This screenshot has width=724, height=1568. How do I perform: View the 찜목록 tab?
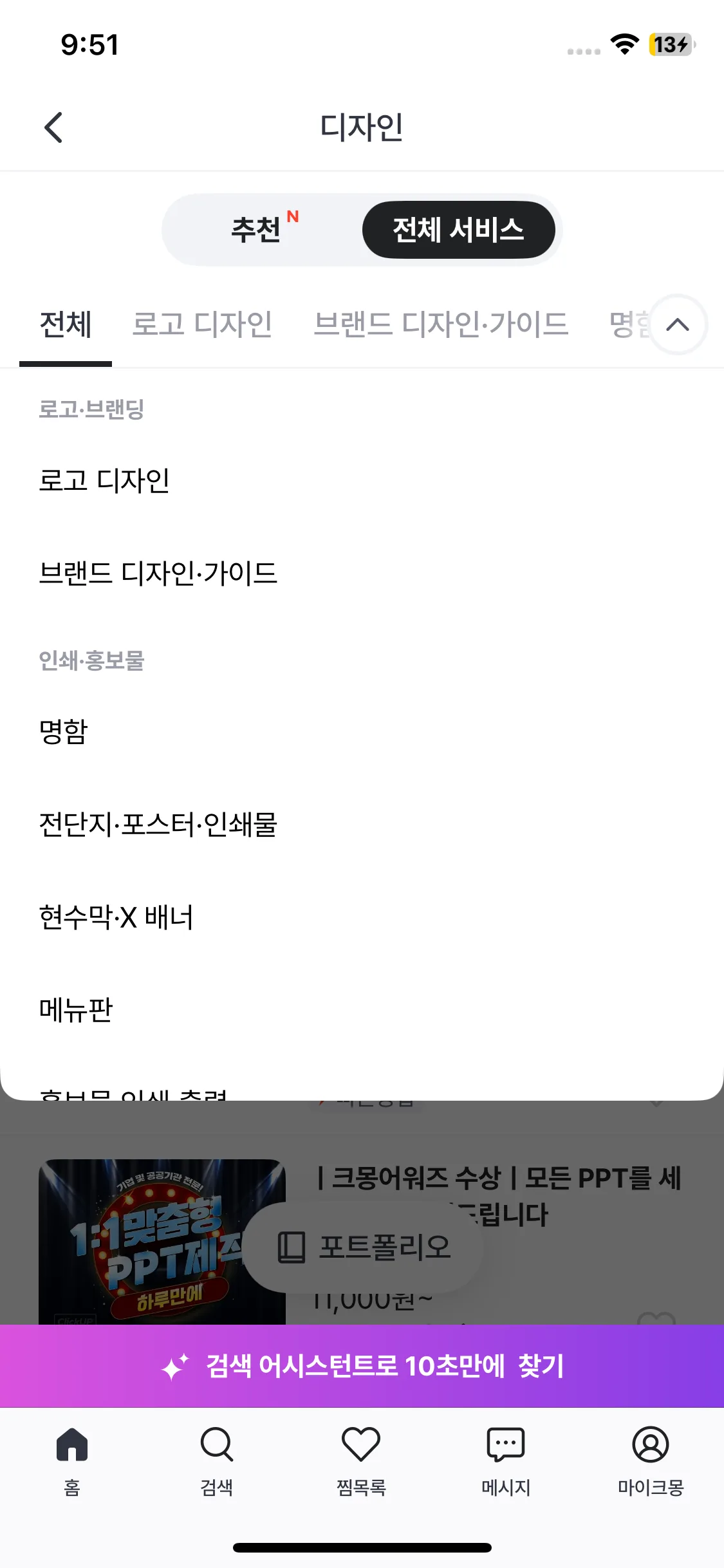361,1460
